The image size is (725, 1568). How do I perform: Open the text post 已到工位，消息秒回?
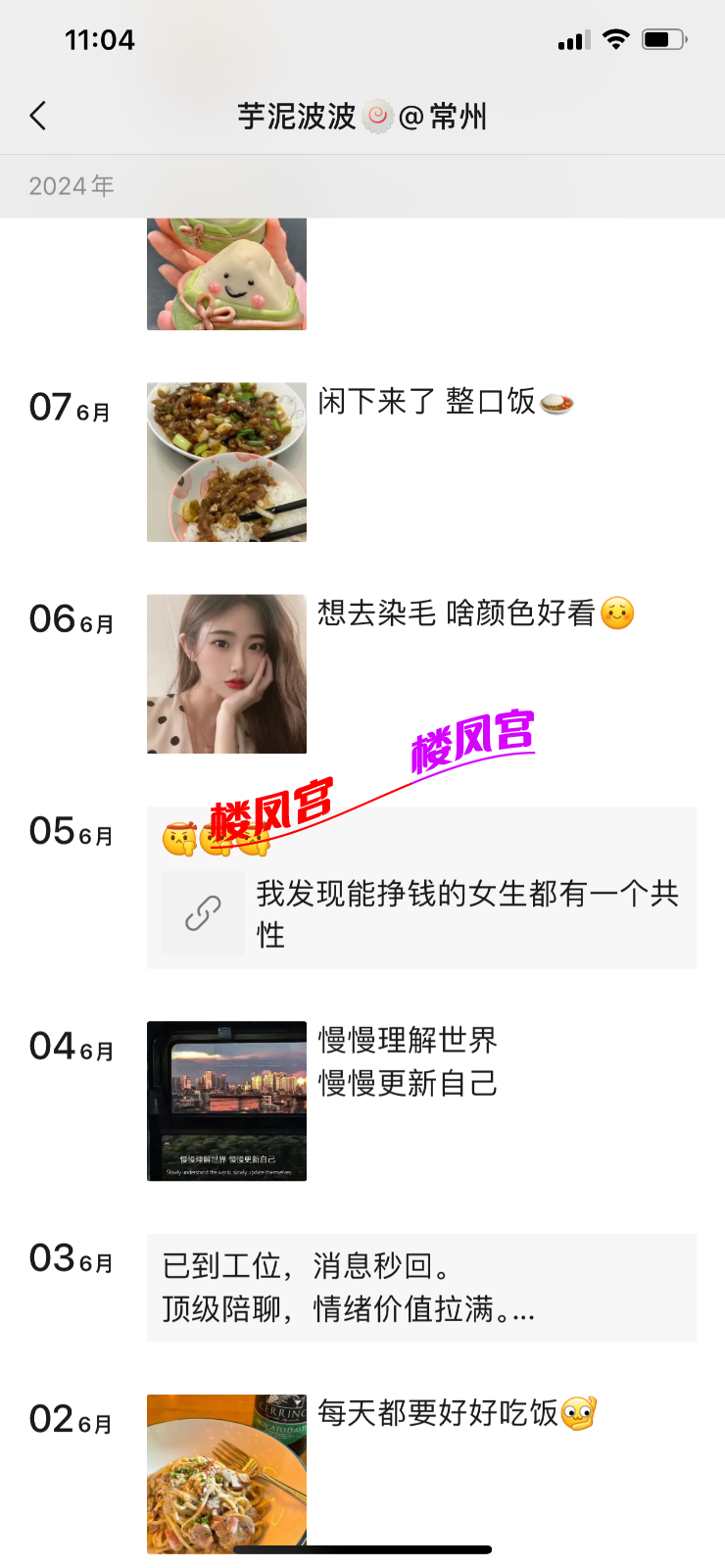point(421,1287)
